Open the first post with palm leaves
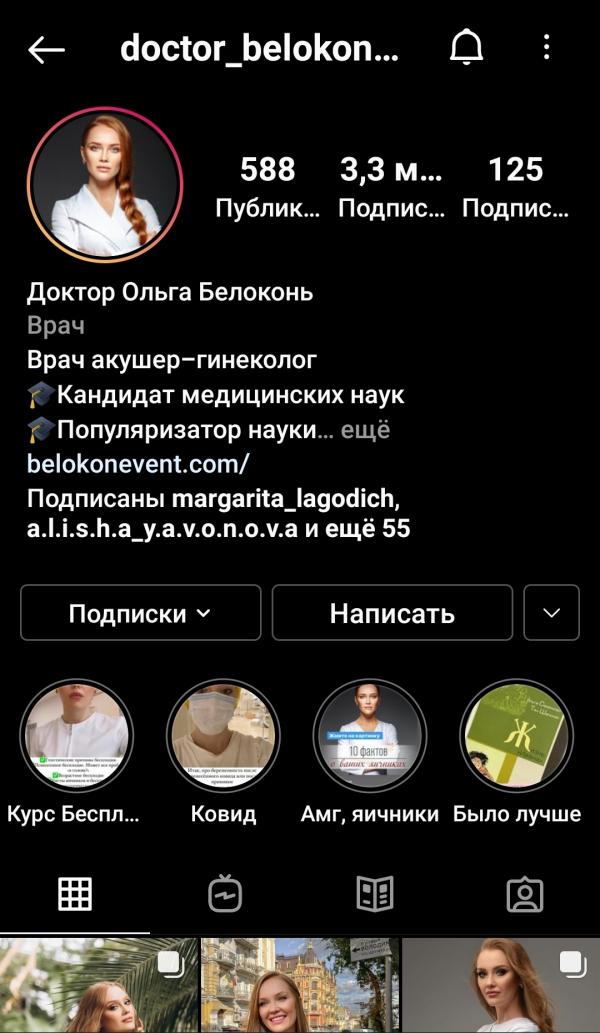The height and width of the screenshot is (1033, 600). point(99,986)
